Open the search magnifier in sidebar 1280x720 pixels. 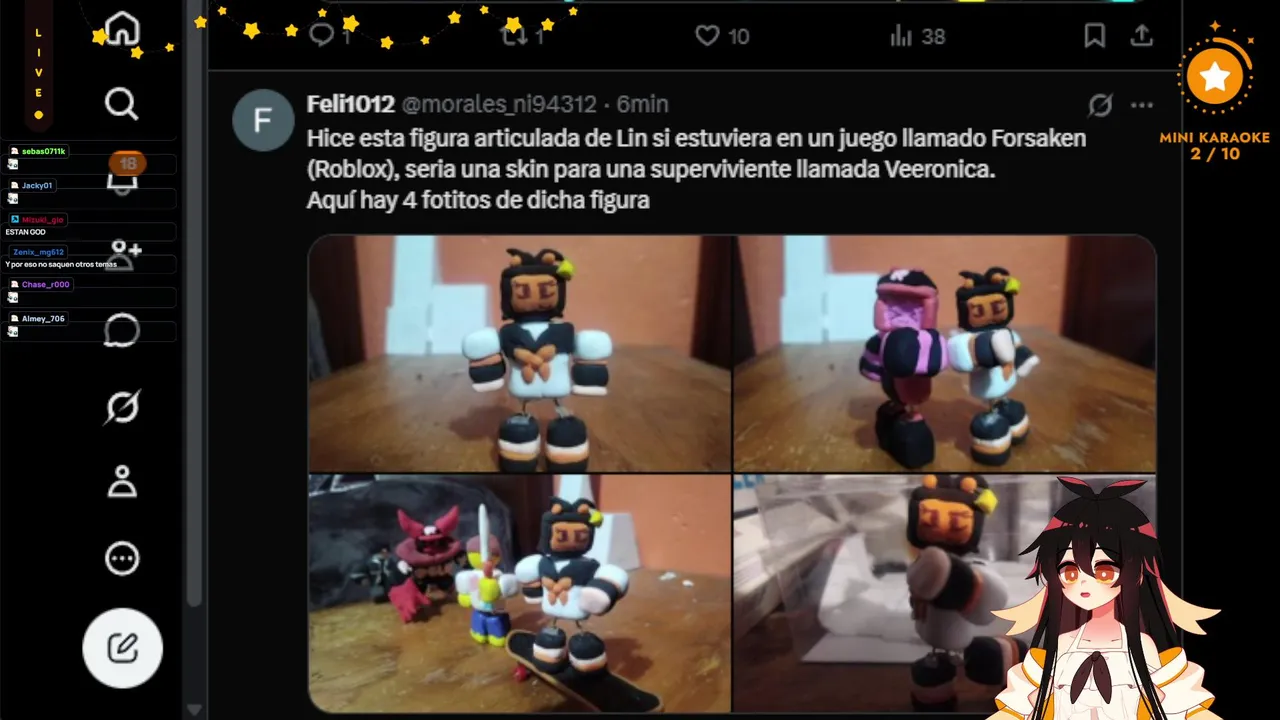[122, 103]
